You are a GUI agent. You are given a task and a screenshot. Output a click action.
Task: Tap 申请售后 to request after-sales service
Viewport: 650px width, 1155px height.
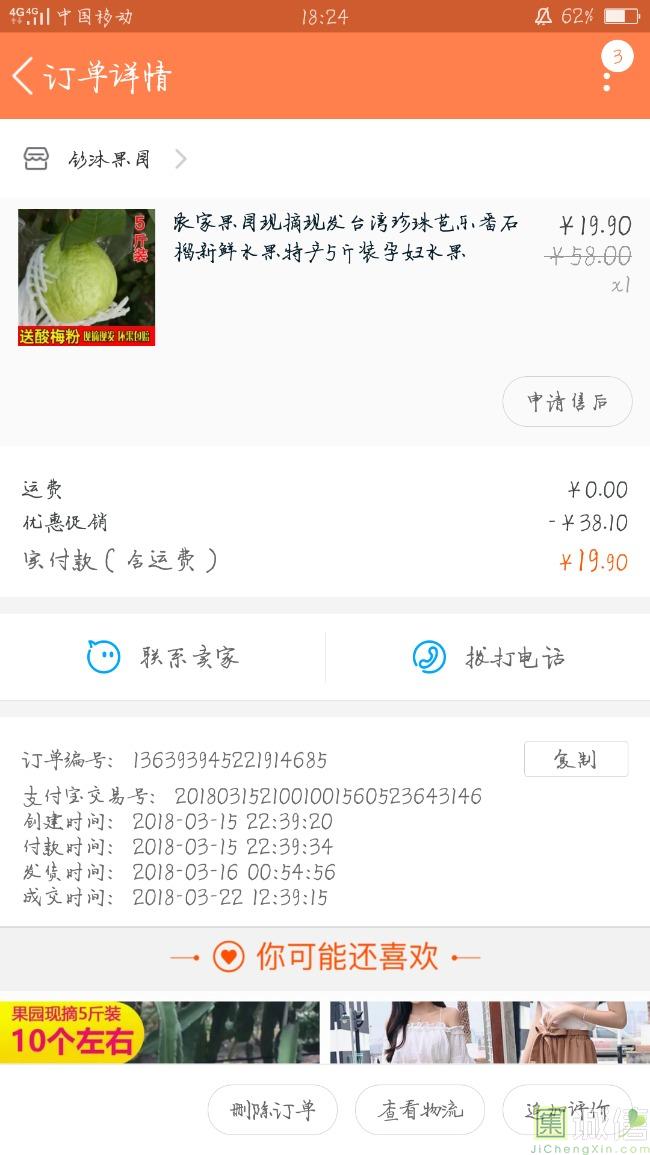coord(567,402)
